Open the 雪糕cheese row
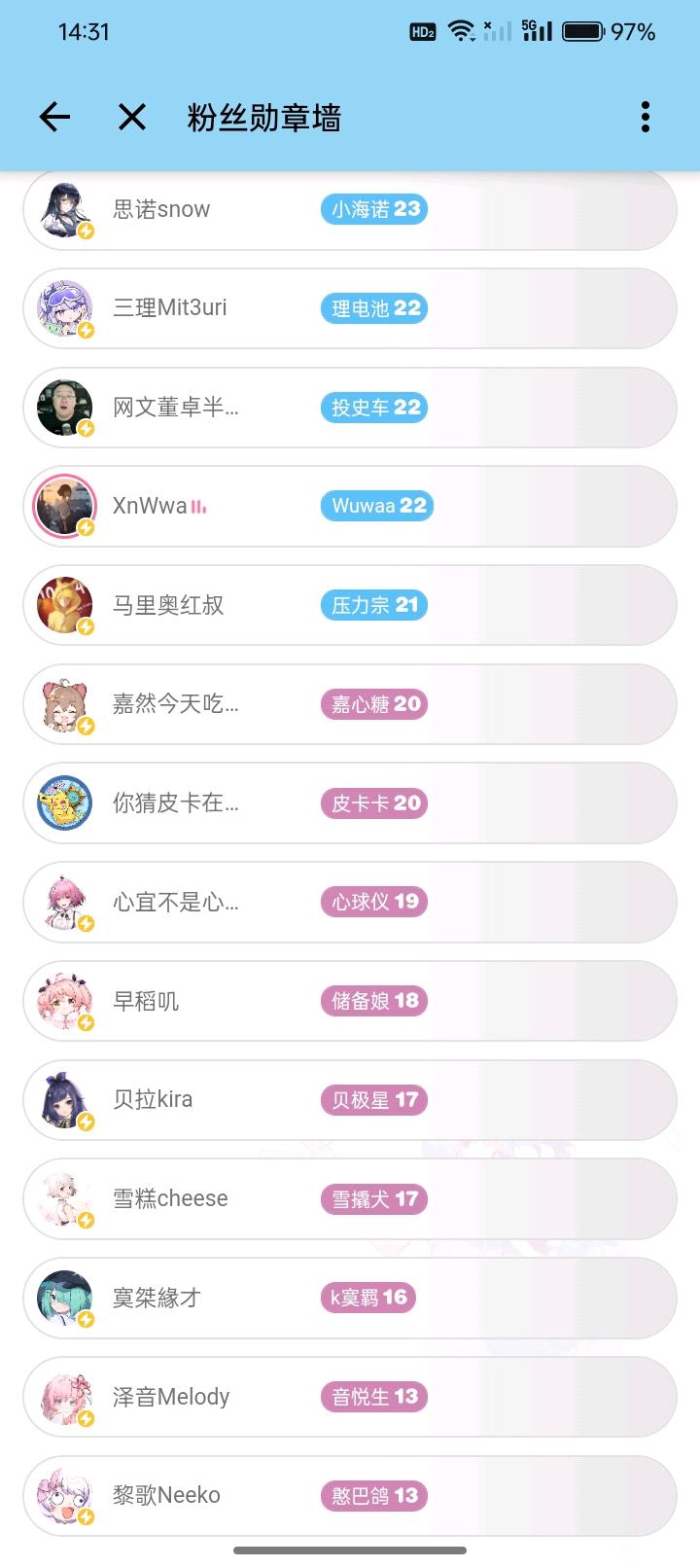This screenshot has width=700, height=1568. tap(350, 1199)
